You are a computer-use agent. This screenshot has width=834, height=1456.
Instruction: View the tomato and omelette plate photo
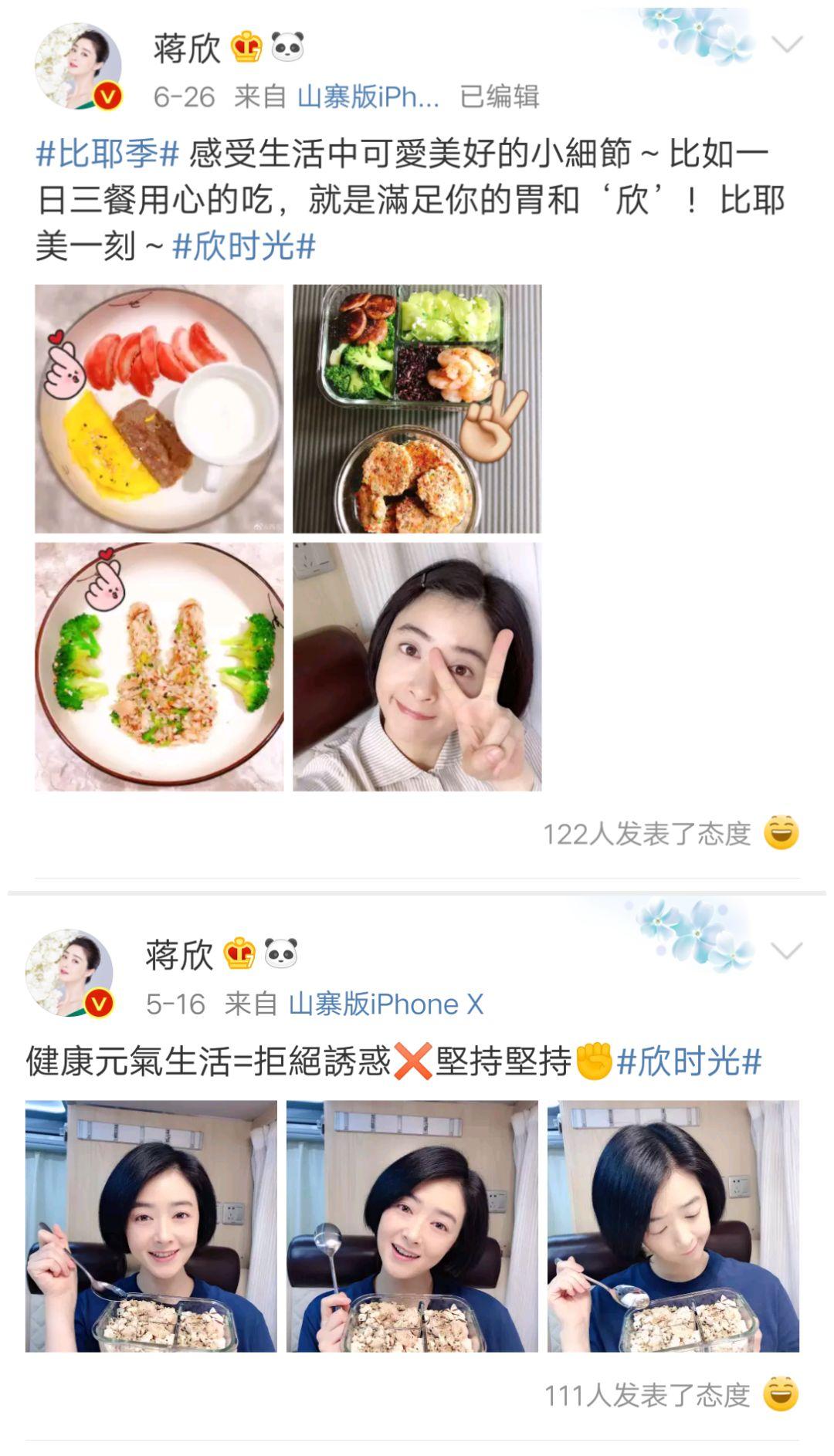(x=159, y=408)
